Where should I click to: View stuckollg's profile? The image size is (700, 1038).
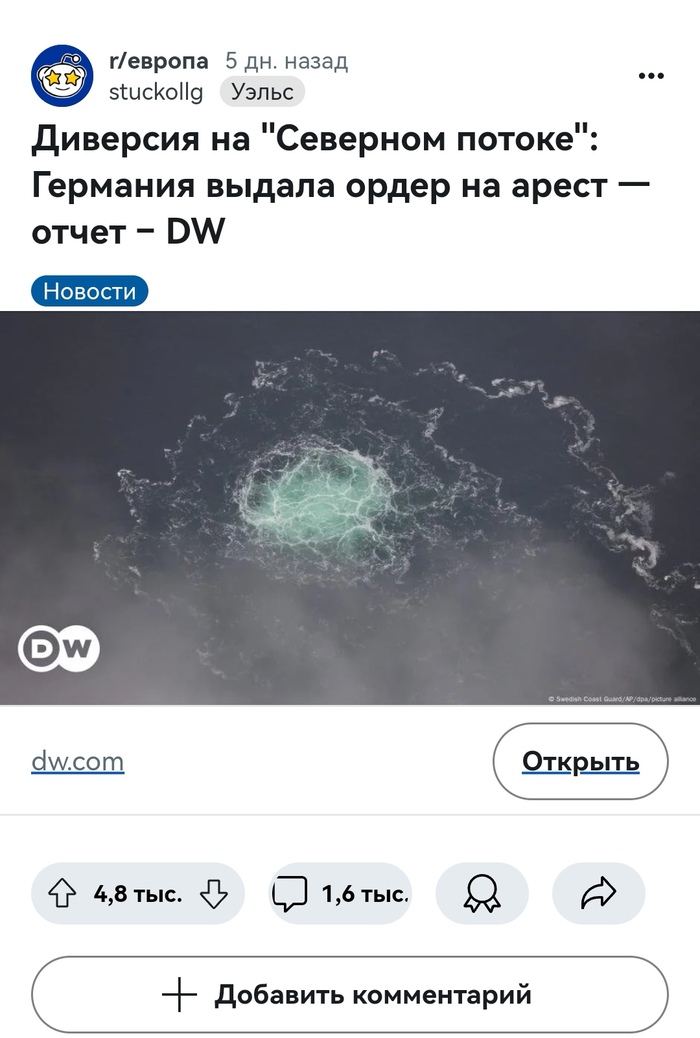(x=155, y=93)
